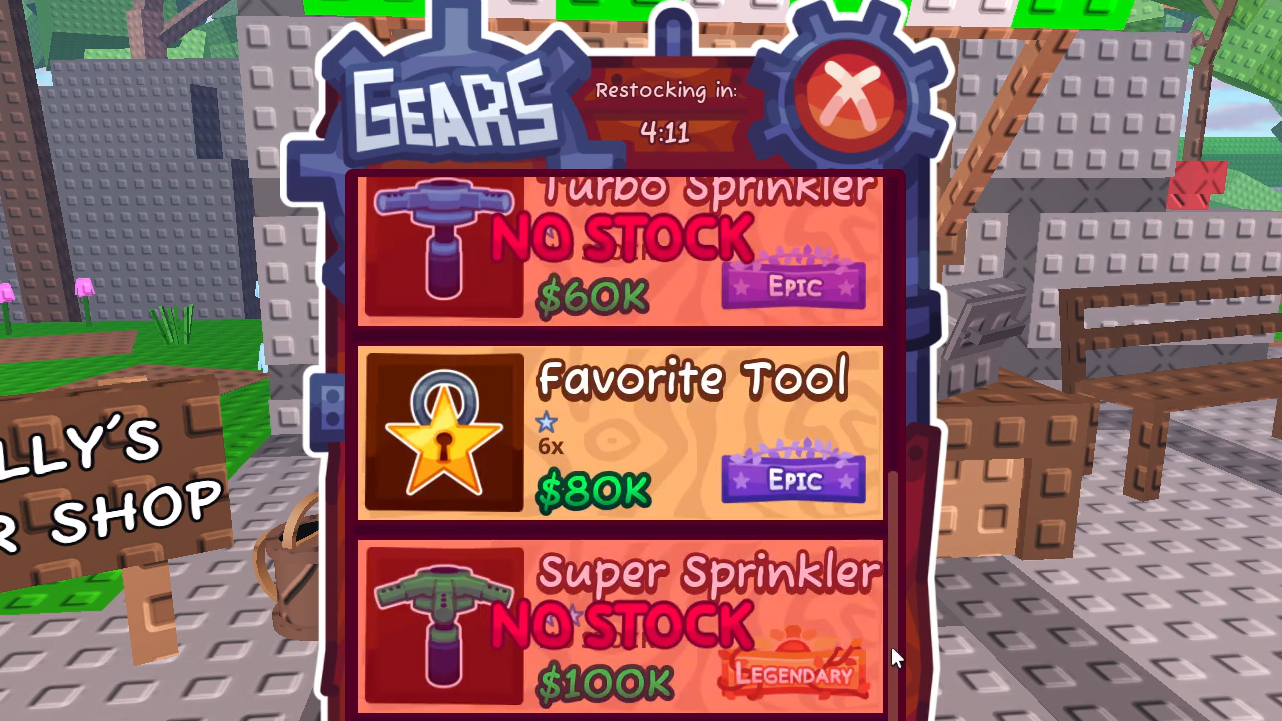
Task: Select the Super Sprinkler item
Action: coord(620,625)
